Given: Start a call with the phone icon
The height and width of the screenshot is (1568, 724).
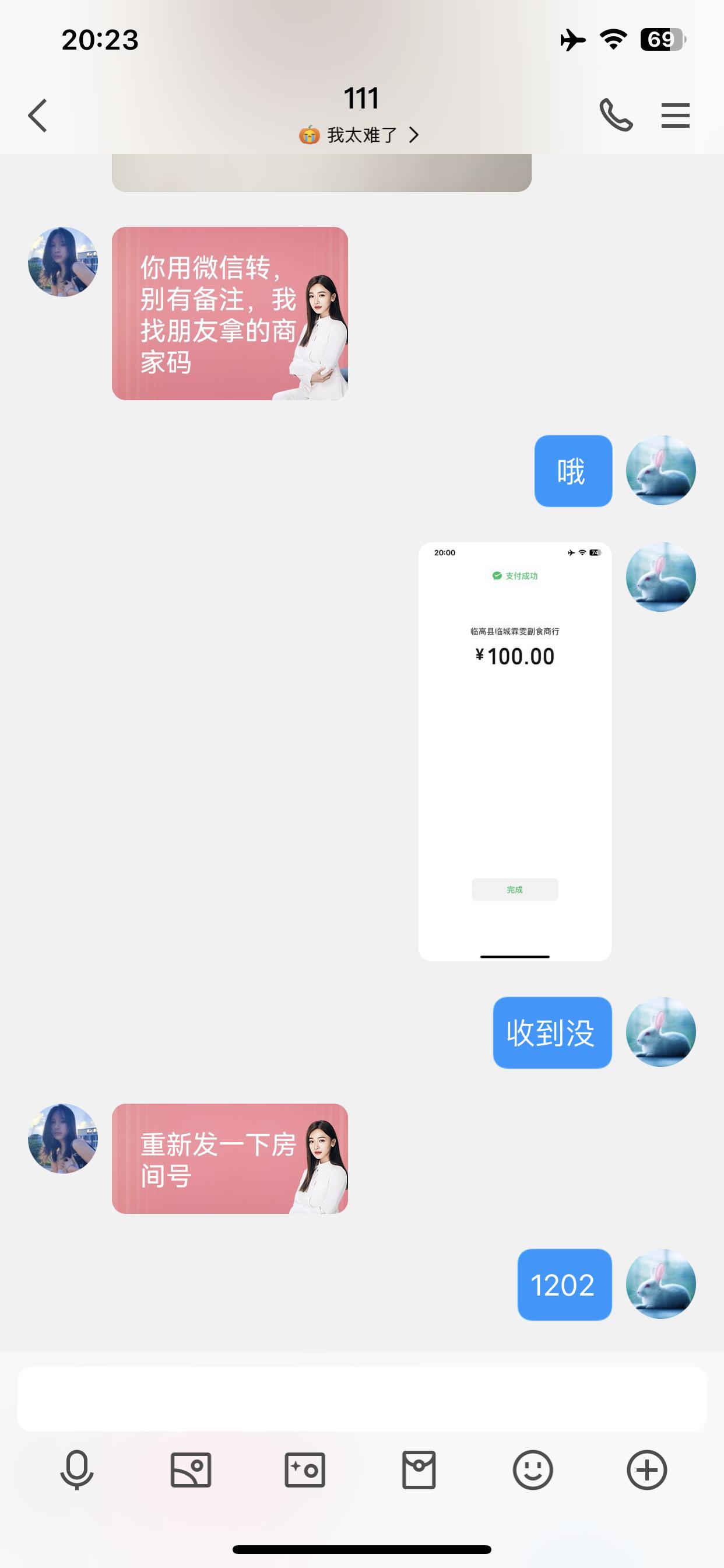Looking at the screenshot, I should (x=616, y=116).
